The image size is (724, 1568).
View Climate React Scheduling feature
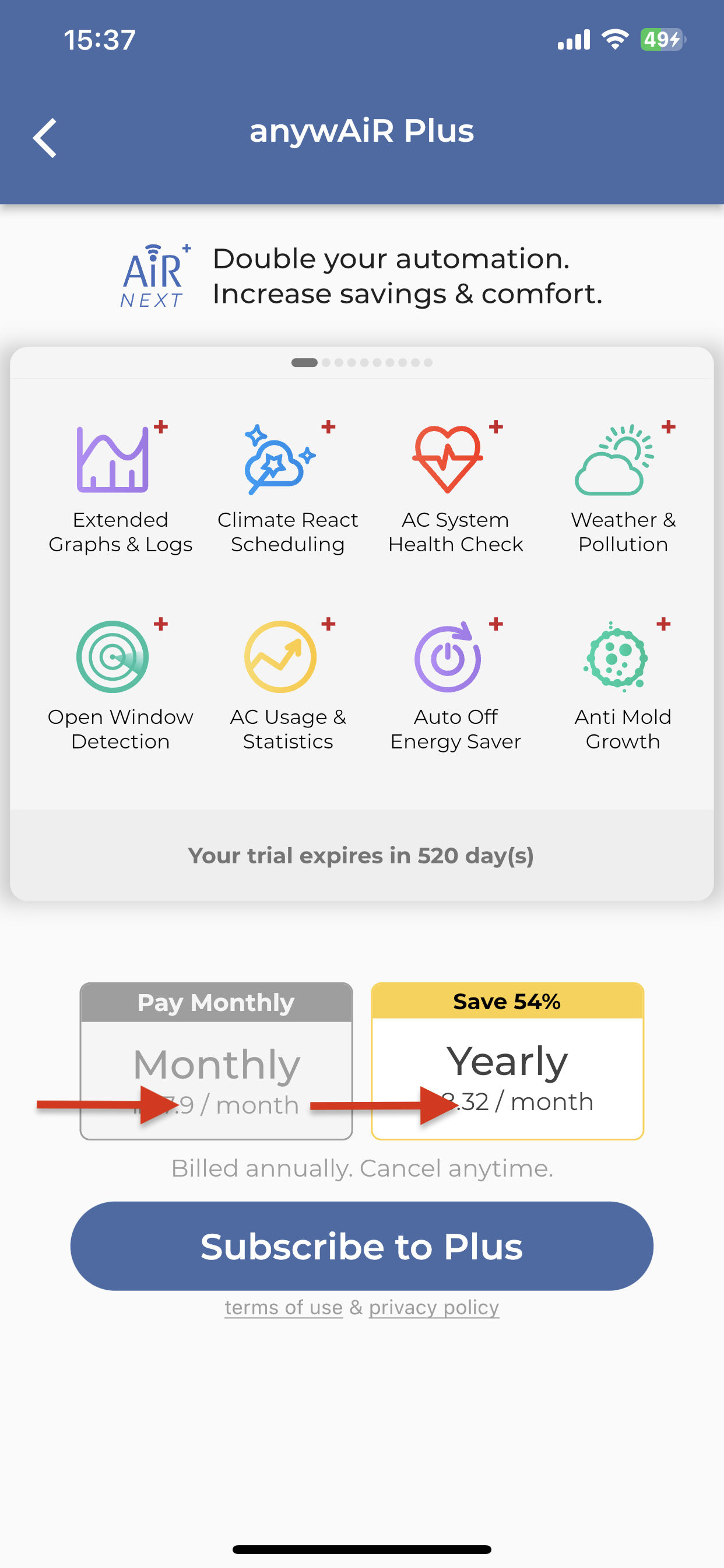288,488
